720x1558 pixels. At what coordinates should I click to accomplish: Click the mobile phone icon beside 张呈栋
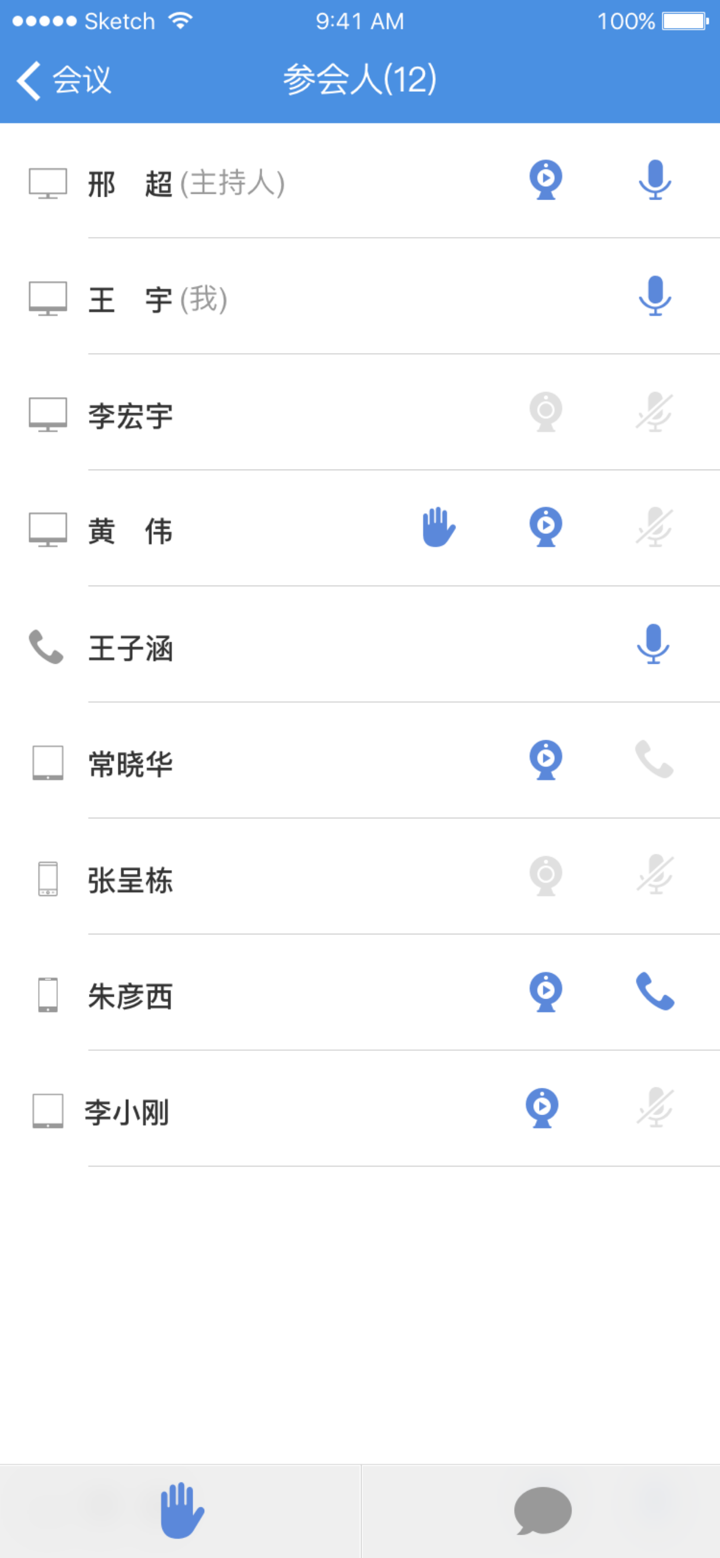(46, 876)
